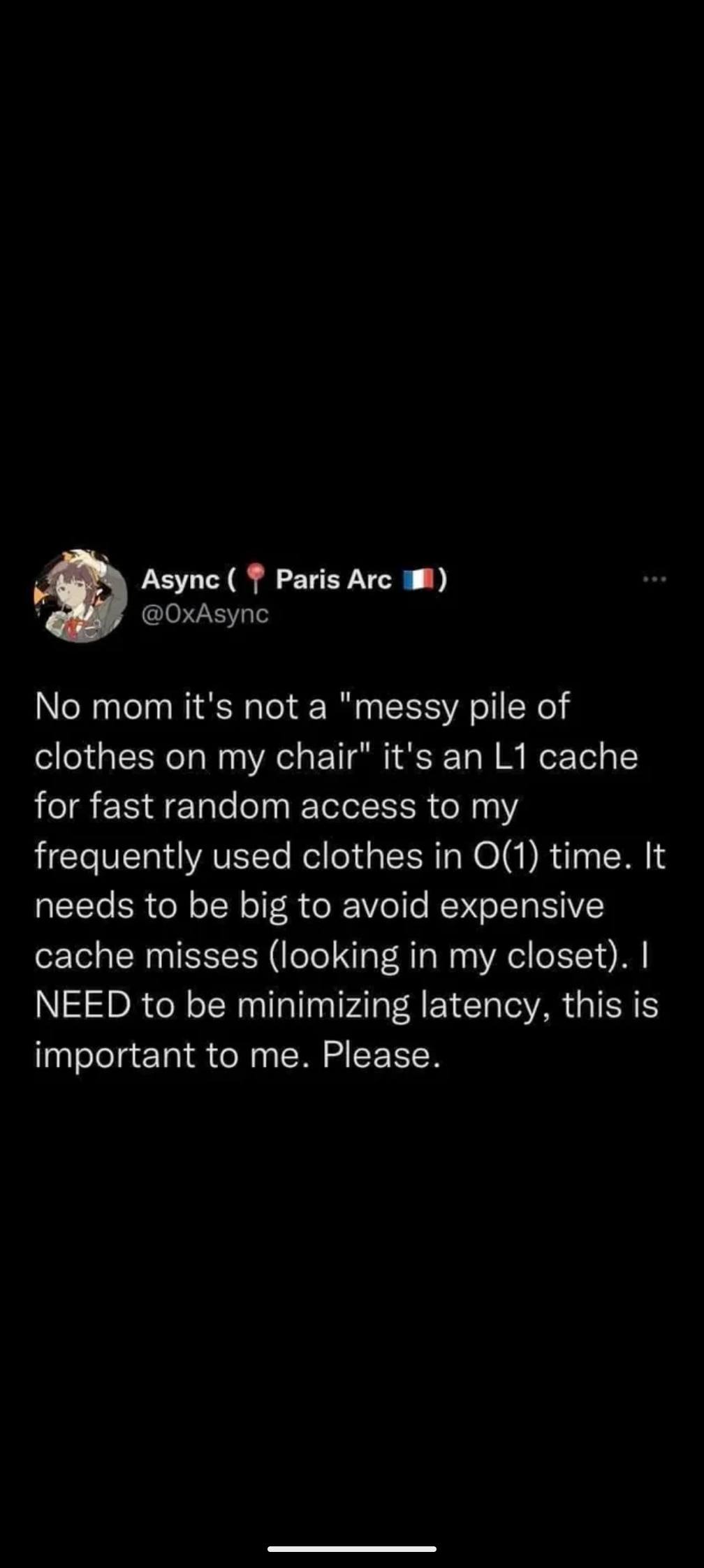The image size is (704, 1568).
Task: Tap the anime avatar to view profile
Action: (79, 597)
